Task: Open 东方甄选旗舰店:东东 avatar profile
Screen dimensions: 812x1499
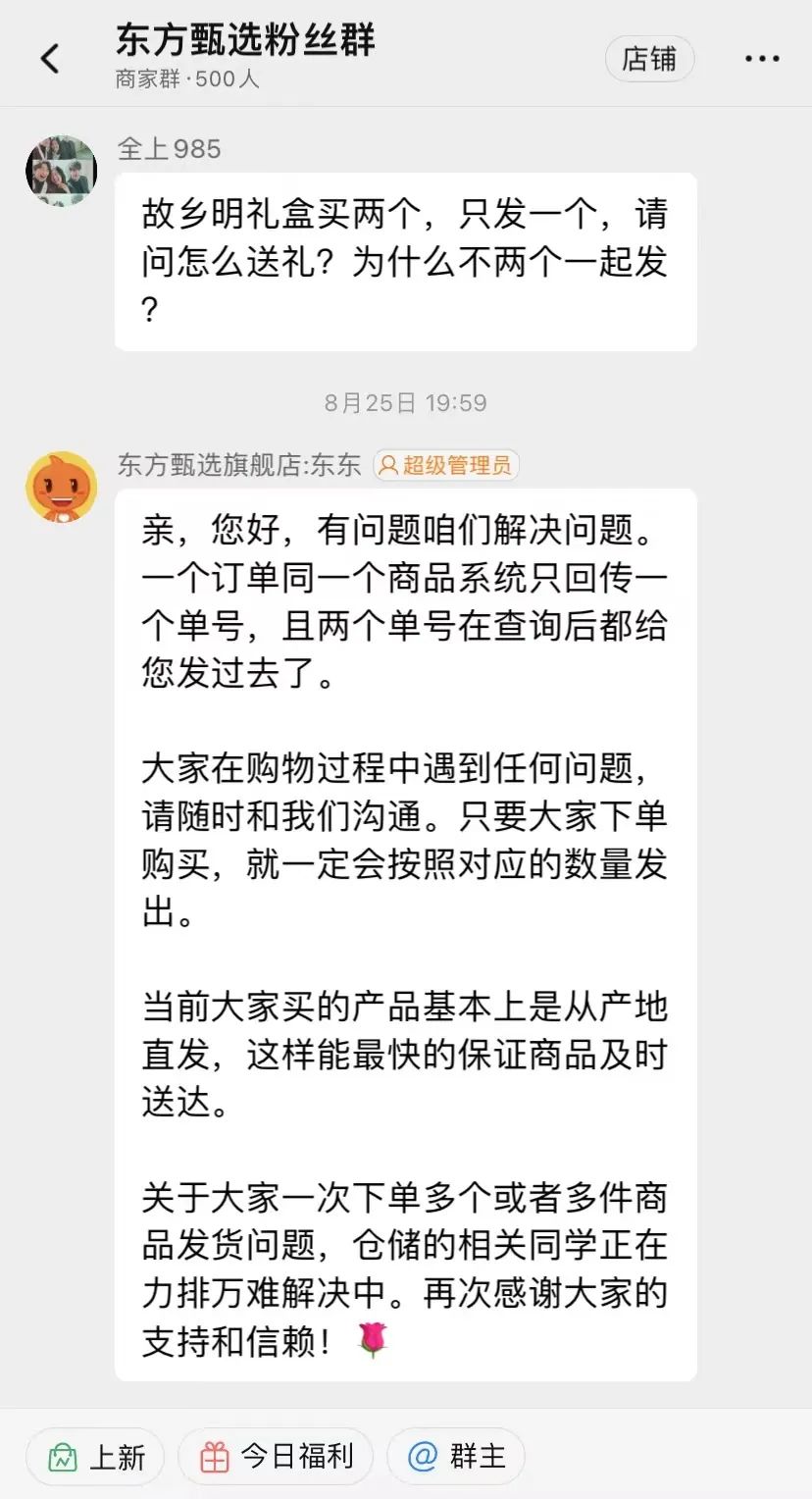Action: tap(61, 487)
